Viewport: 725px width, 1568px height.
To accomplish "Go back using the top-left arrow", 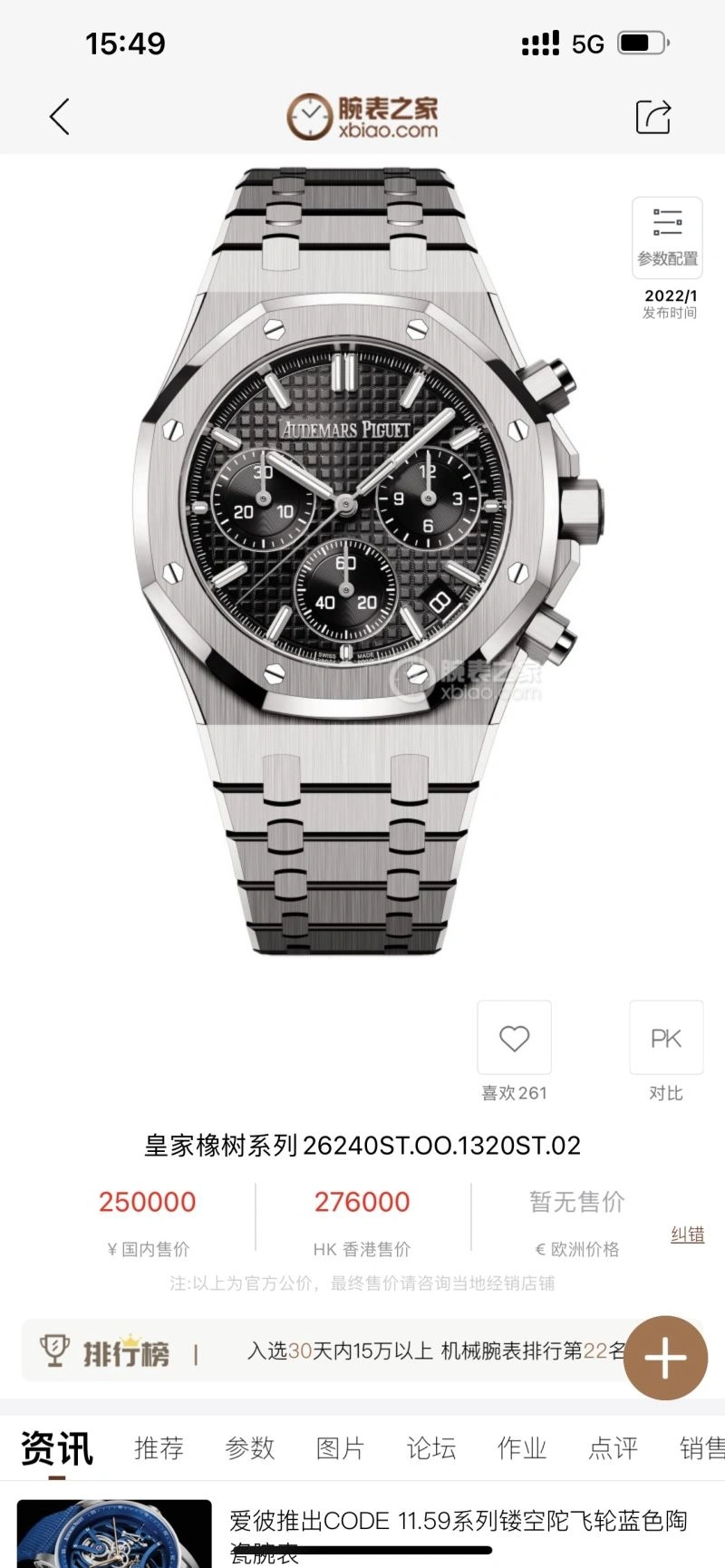I will [60, 117].
